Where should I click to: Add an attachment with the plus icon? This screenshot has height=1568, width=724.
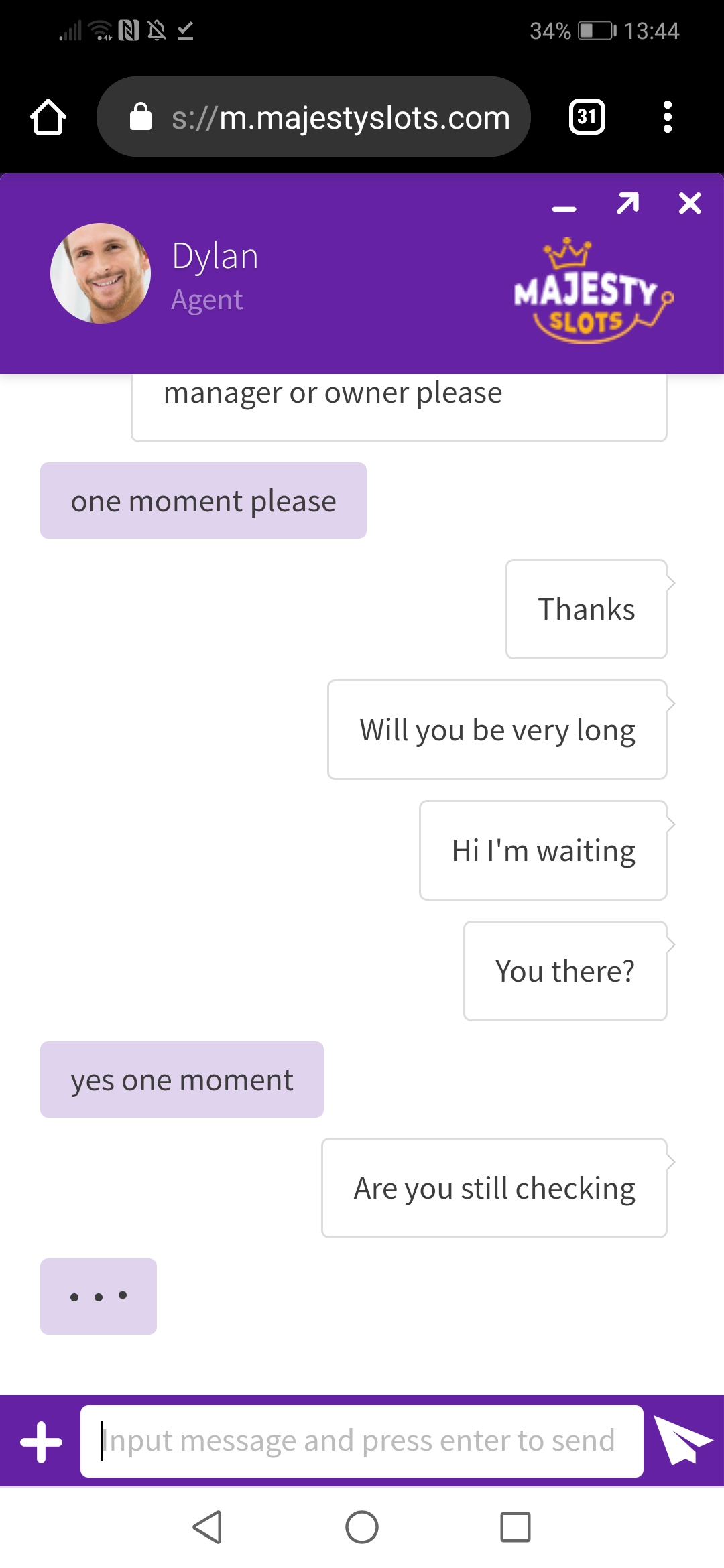pyautogui.click(x=42, y=1441)
